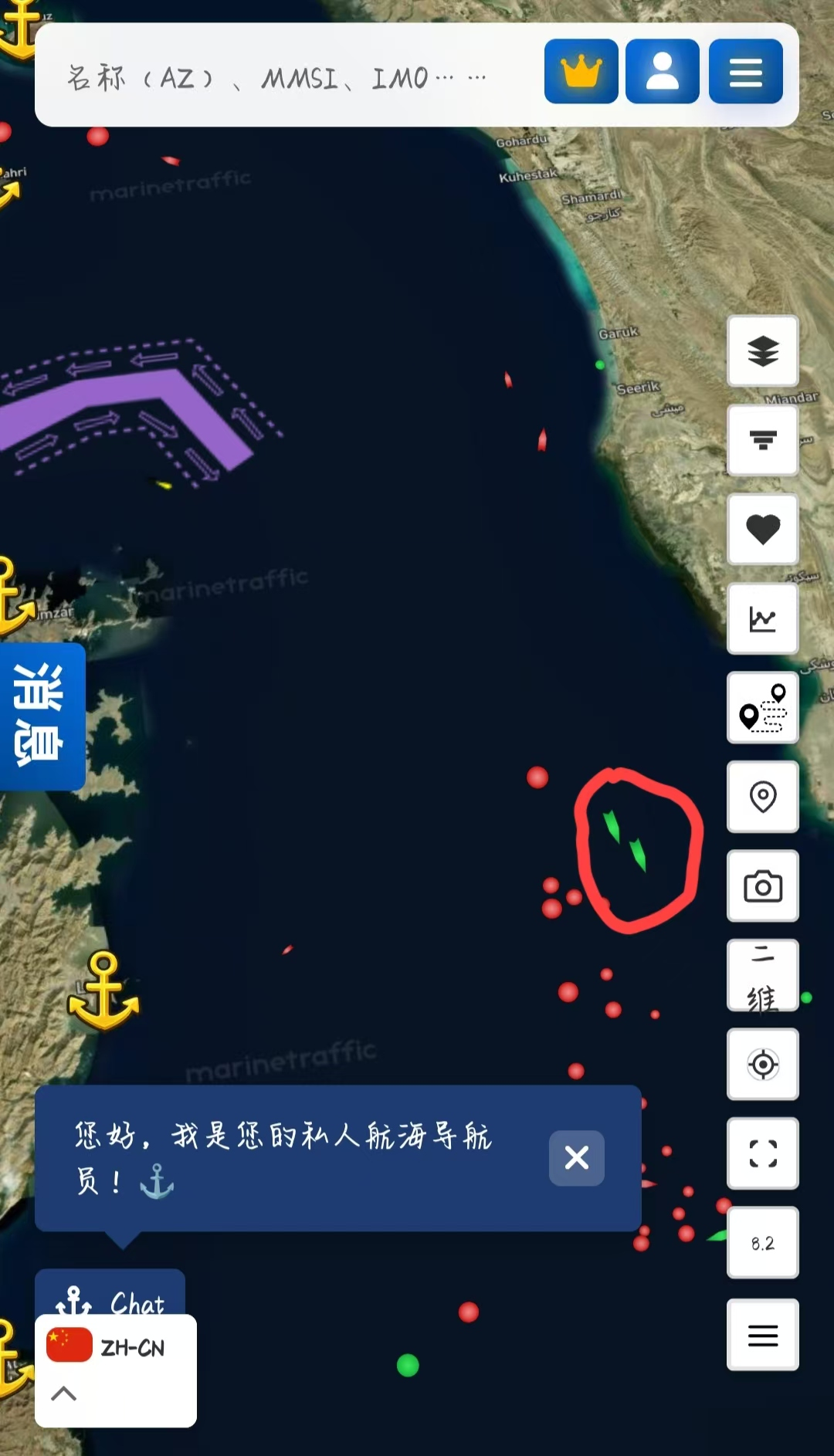
Task: Open the vessel filter options
Action: click(x=762, y=440)
